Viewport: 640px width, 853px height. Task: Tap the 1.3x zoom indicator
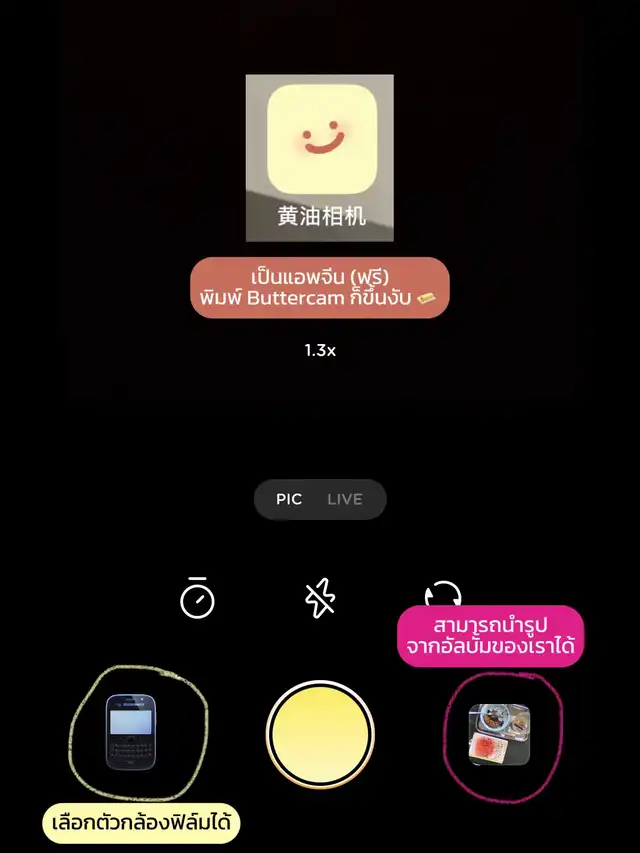[x=320, y=351]
